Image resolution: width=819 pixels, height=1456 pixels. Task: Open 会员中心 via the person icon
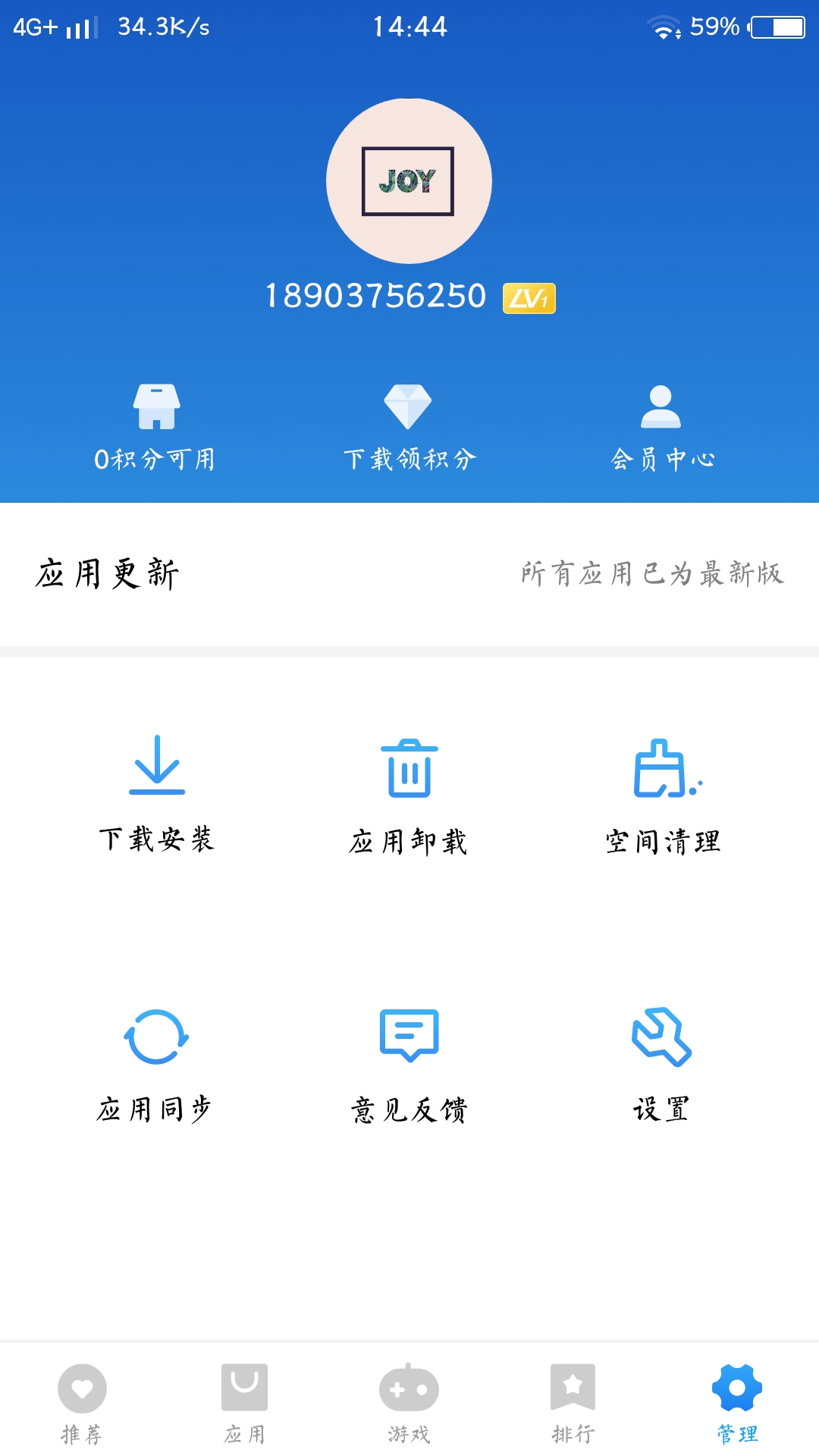pyautogui.click(x=662, y=406)
